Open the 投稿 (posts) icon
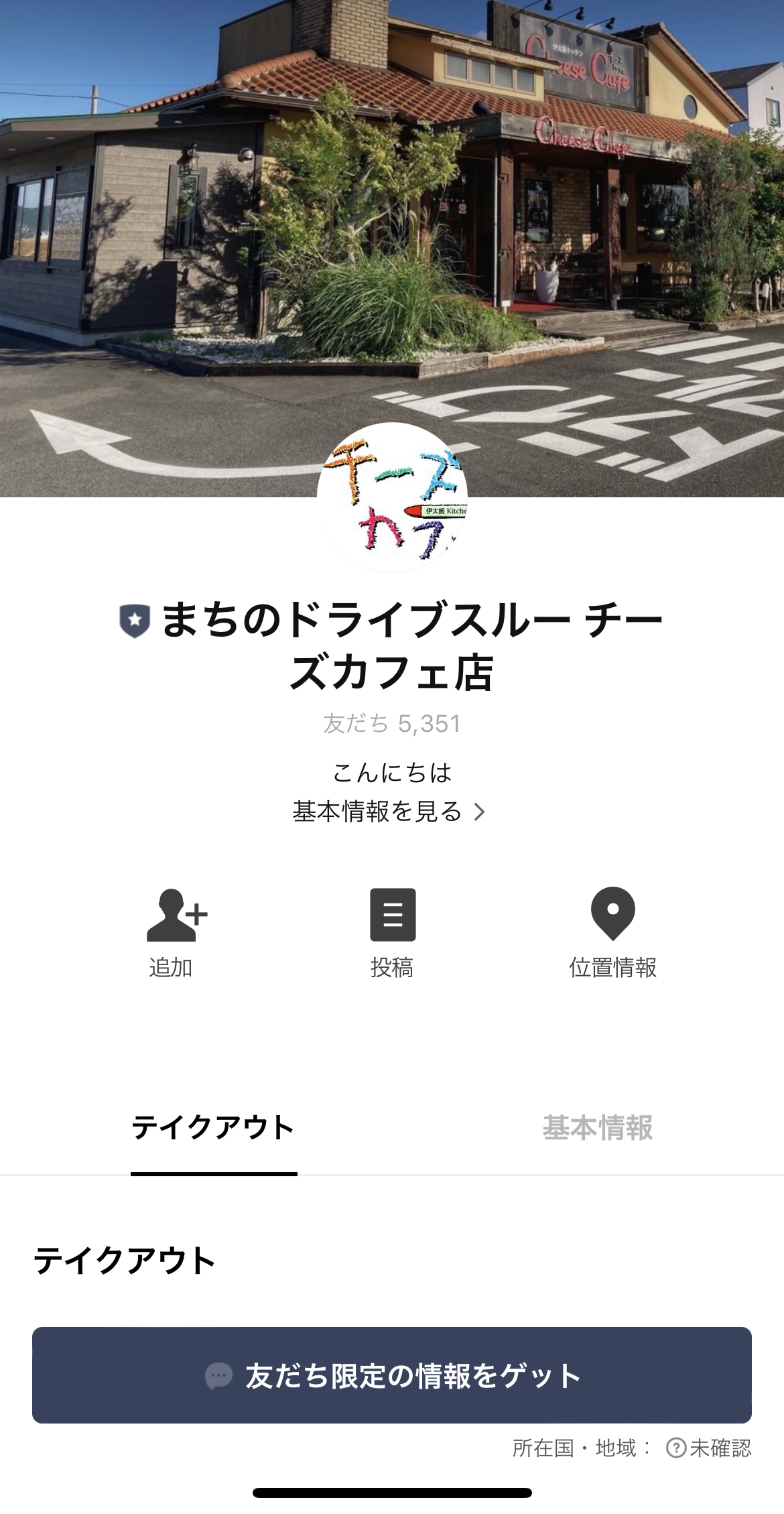This screenshot has height=1514, width=784. 392,925
